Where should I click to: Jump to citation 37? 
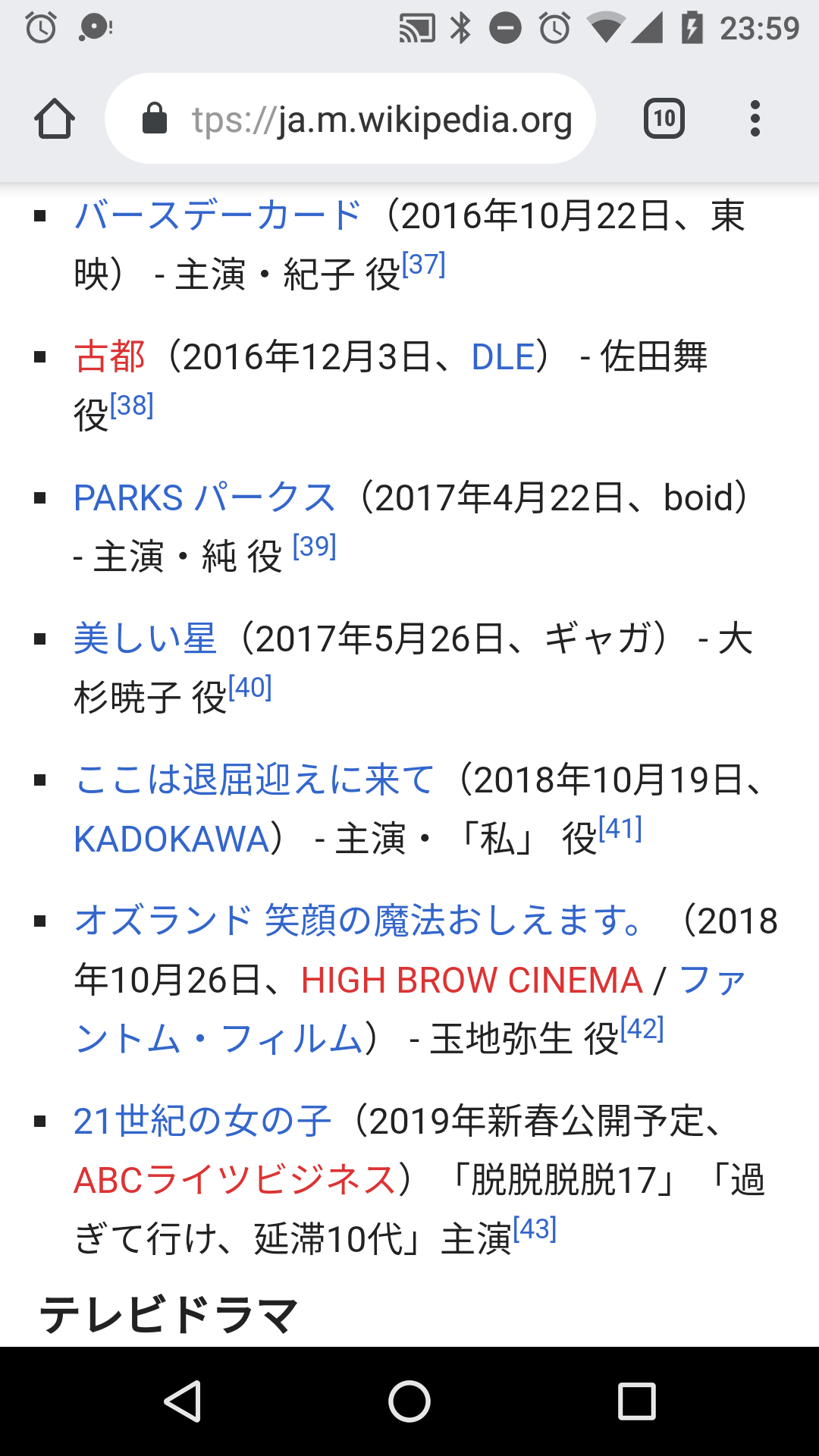(x=423, y=265)
